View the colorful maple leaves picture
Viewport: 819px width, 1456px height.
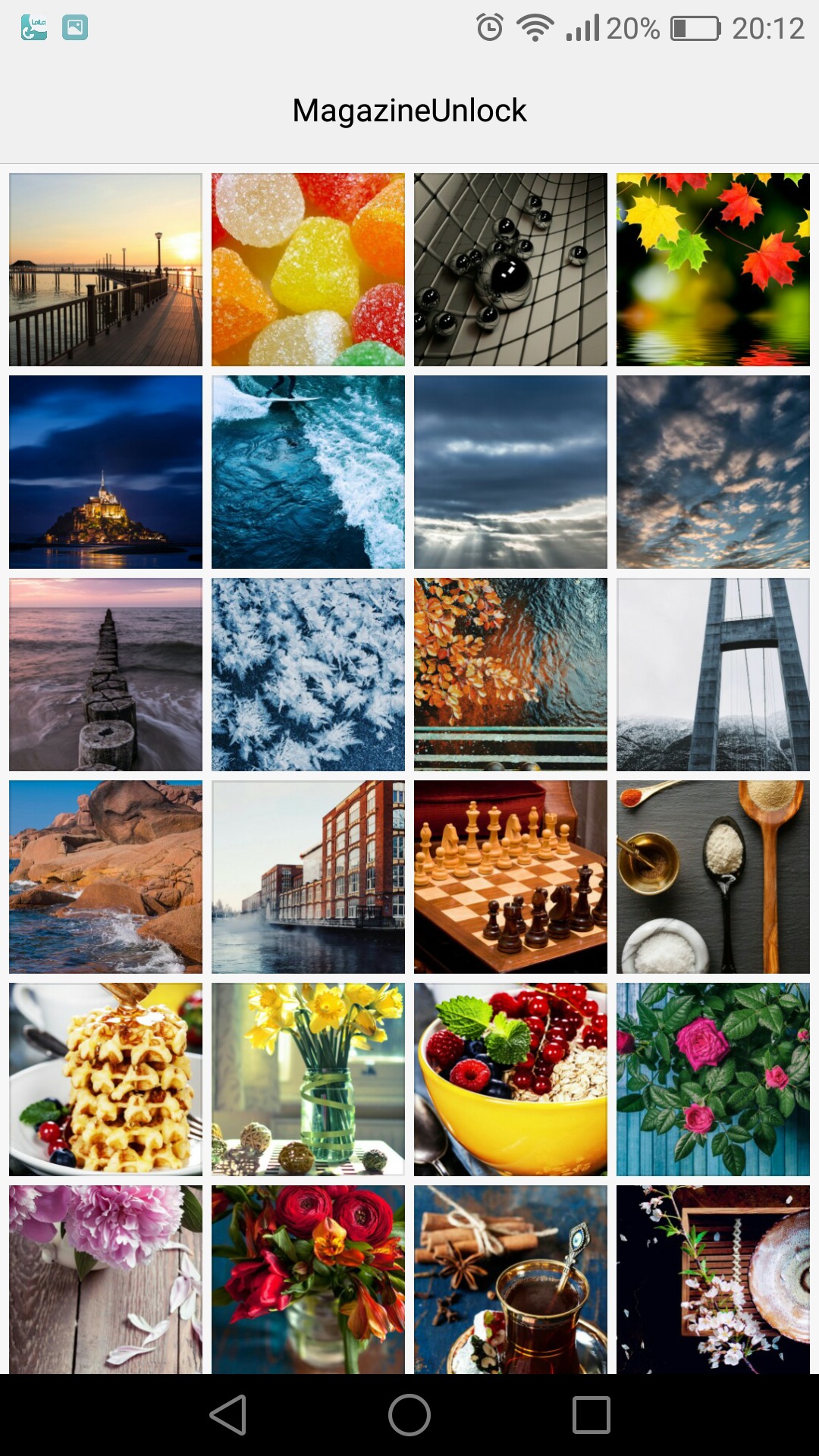[713, 269]
